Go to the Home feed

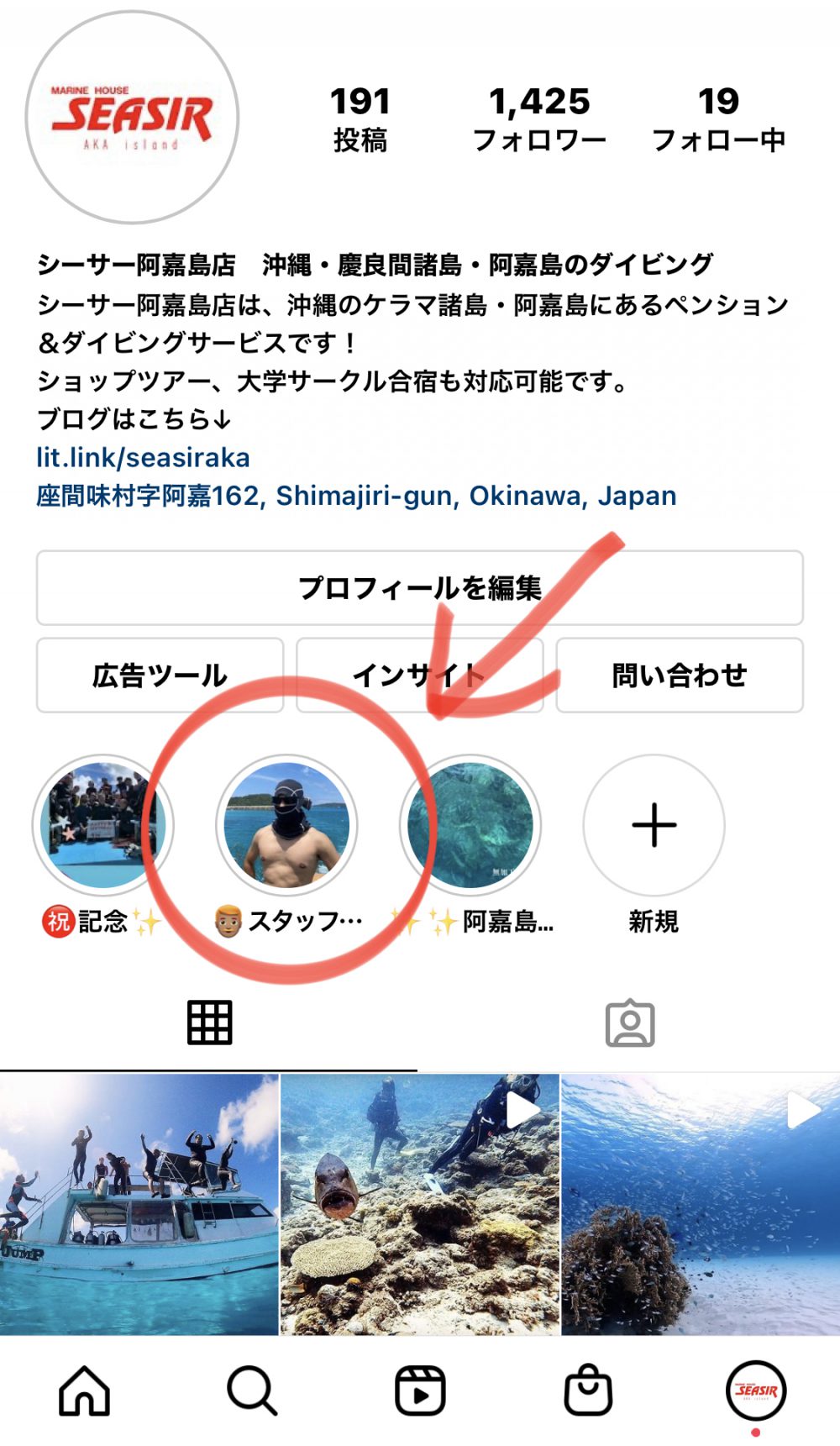[x=84, y=1391]
